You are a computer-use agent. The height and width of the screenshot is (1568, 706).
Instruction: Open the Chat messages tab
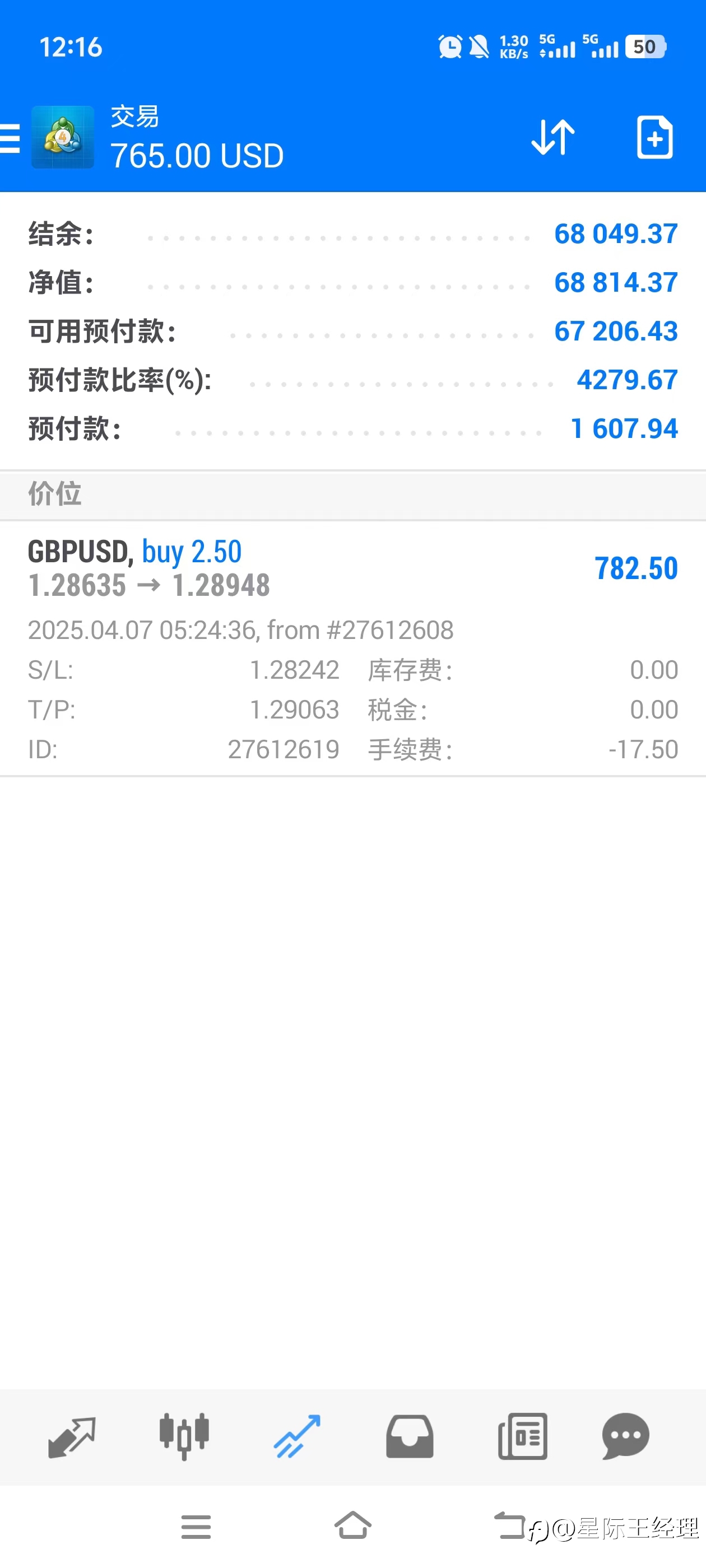click(625, 1436)
